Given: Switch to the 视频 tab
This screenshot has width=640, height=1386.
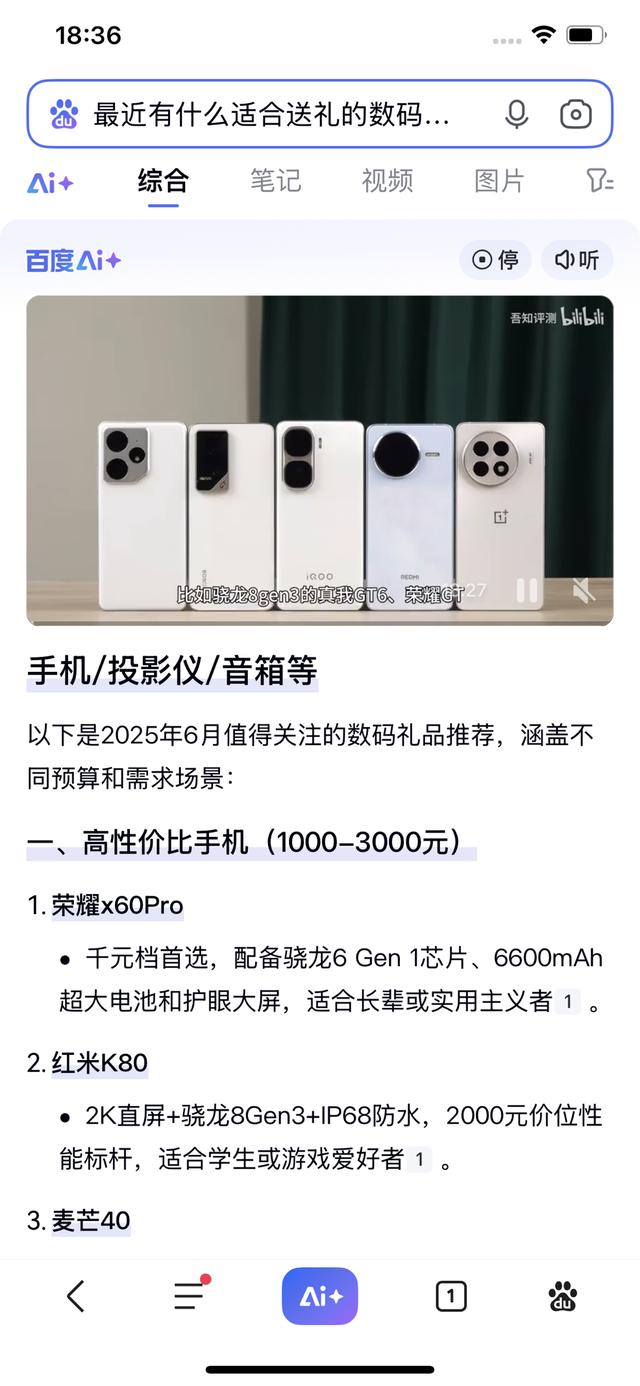Looking at the screenshot, I should point(387,181).
